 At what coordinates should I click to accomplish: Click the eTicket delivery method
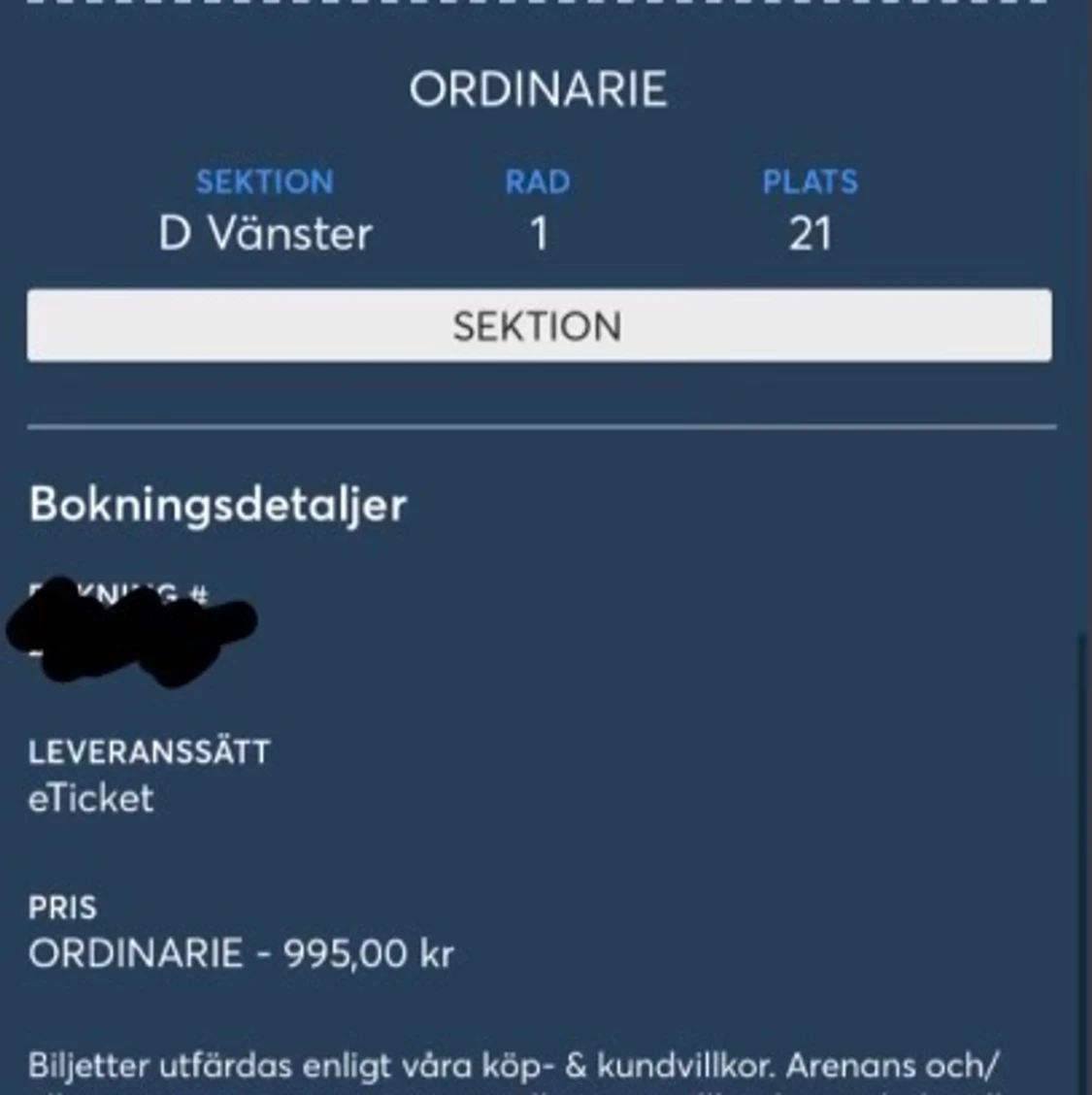(90, 799)
